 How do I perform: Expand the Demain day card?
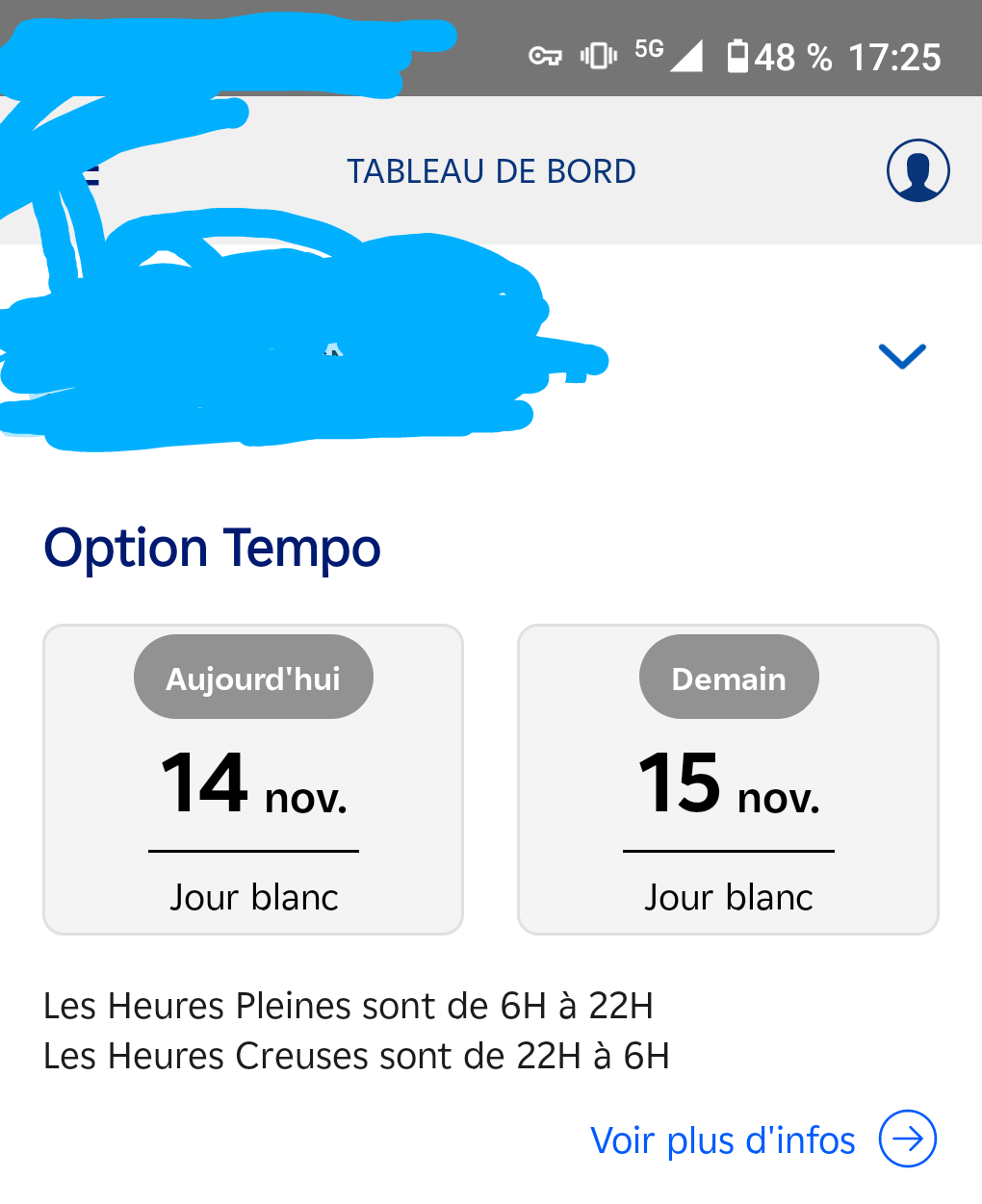[729, 779]
